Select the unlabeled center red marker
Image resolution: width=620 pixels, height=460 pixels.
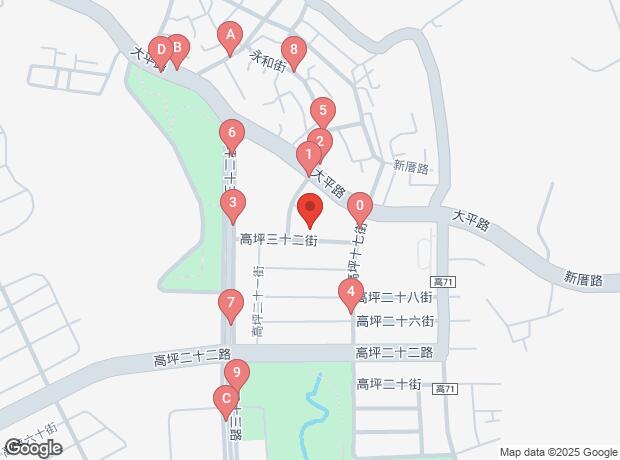310,212
